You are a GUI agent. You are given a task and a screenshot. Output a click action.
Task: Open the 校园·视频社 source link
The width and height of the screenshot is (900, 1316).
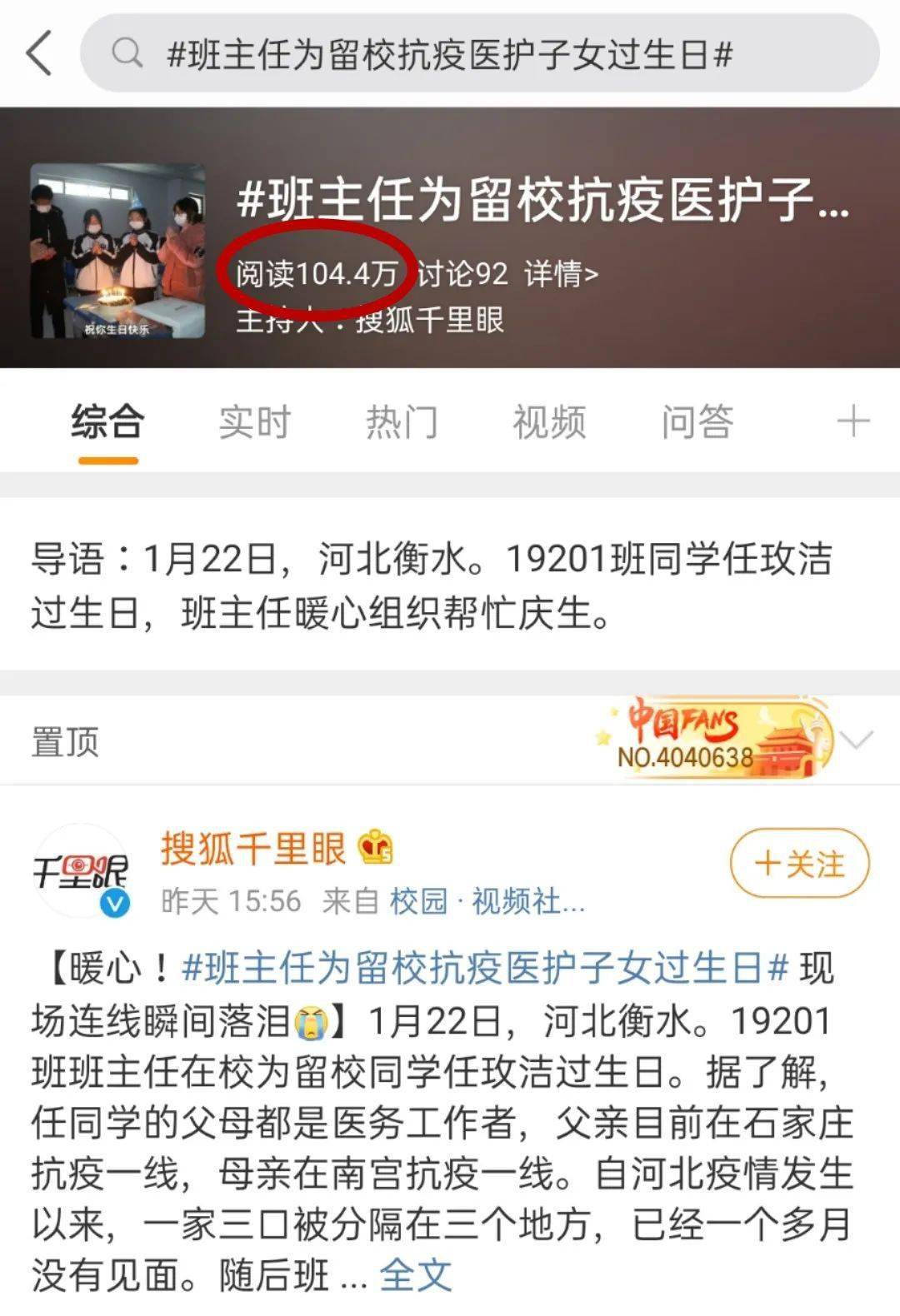486,900
